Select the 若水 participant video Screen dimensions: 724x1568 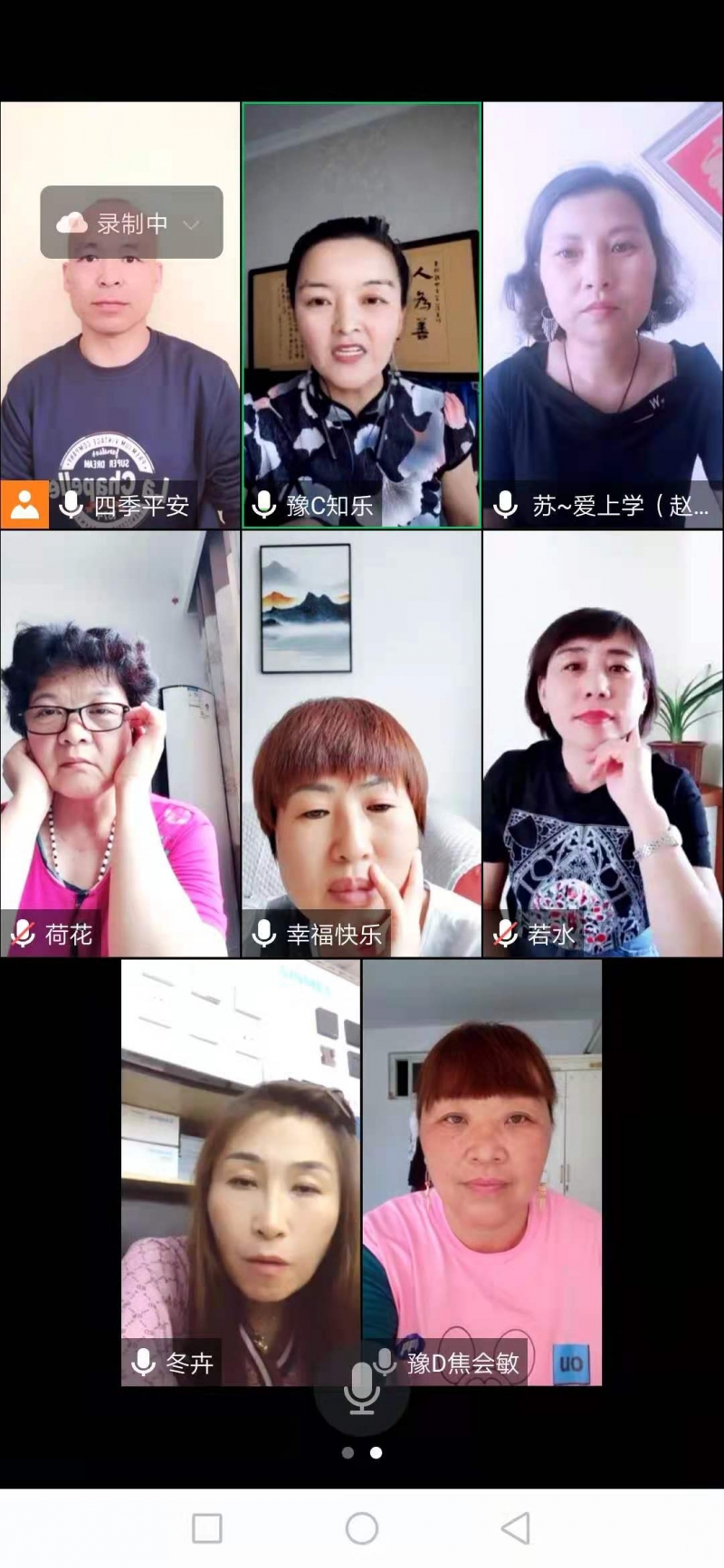pos(603,743)
